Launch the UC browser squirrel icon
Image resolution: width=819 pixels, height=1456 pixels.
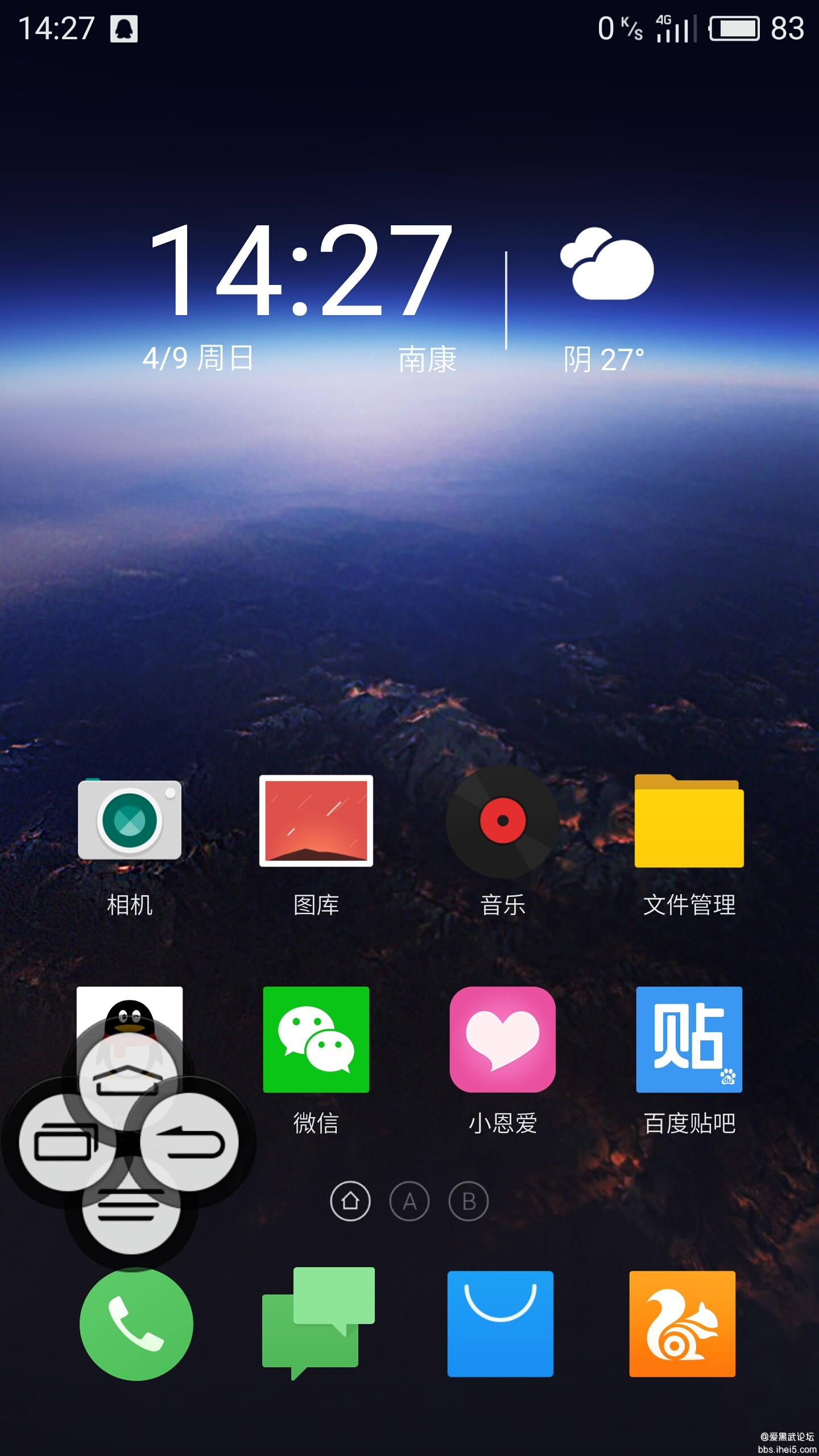tap(682, 1323)
